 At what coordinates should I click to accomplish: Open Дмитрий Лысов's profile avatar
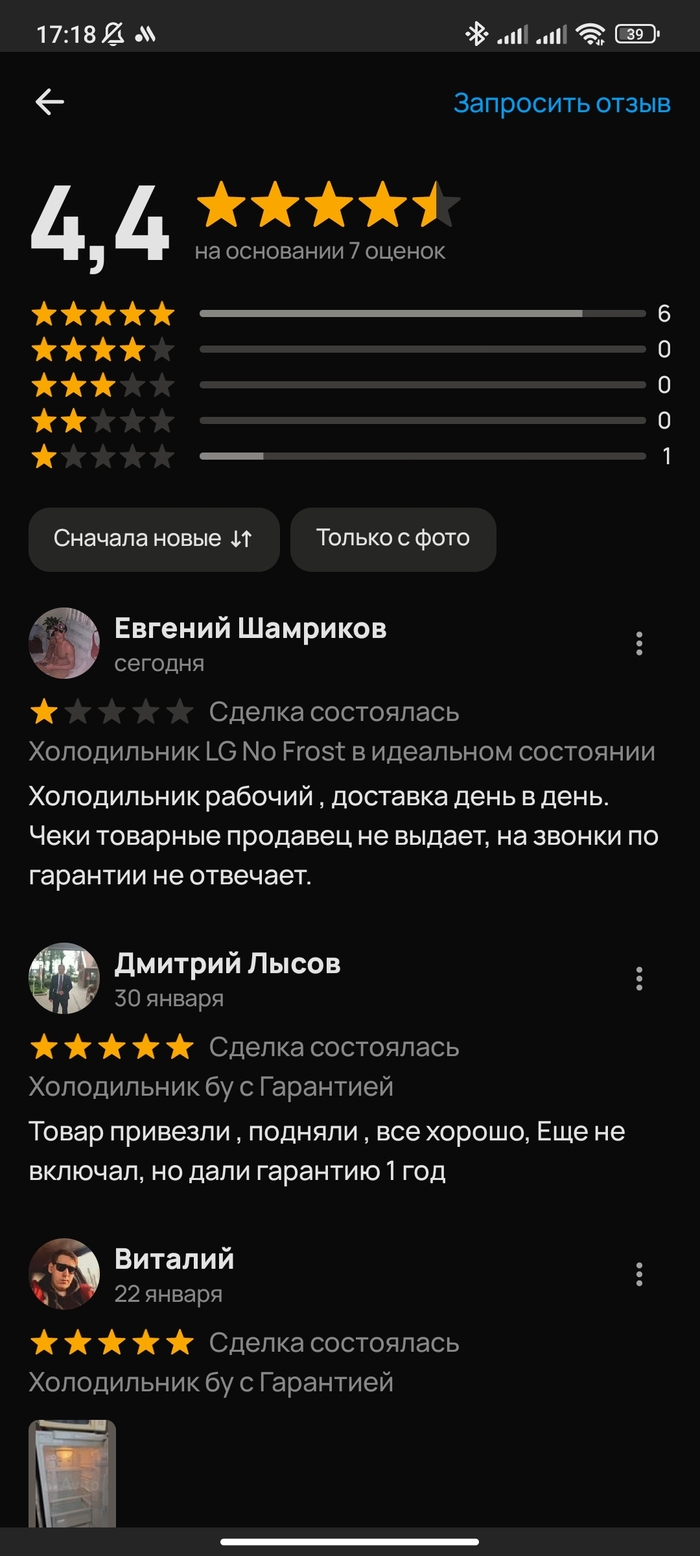coord(64,978)
